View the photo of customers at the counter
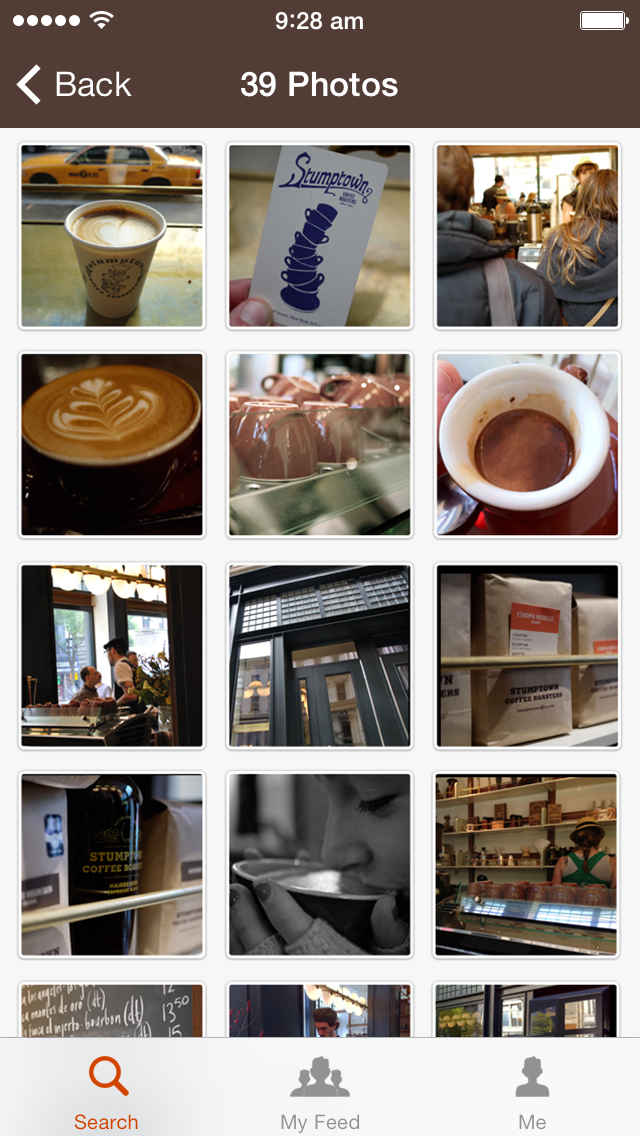Screen dimensions: 640x1136 point(527,236)
